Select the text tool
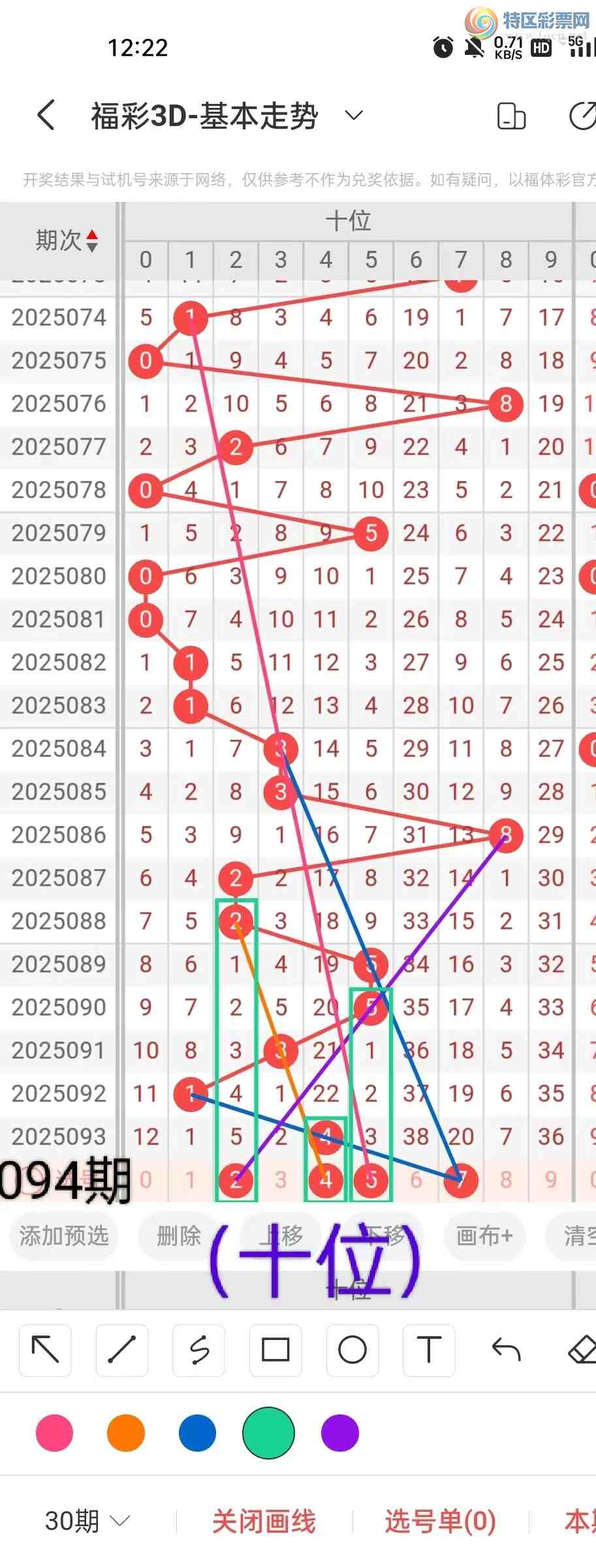The image size is (596, 1568). 429,1350
